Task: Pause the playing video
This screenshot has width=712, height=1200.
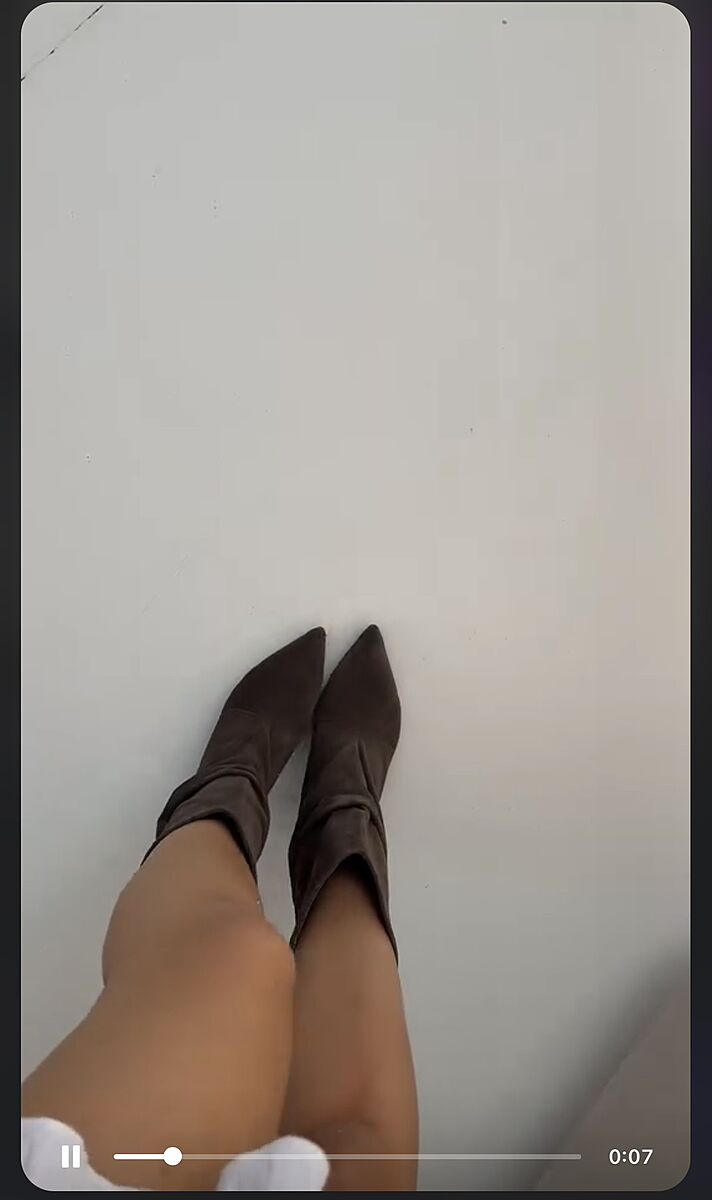Action: tap(70, 1157)
